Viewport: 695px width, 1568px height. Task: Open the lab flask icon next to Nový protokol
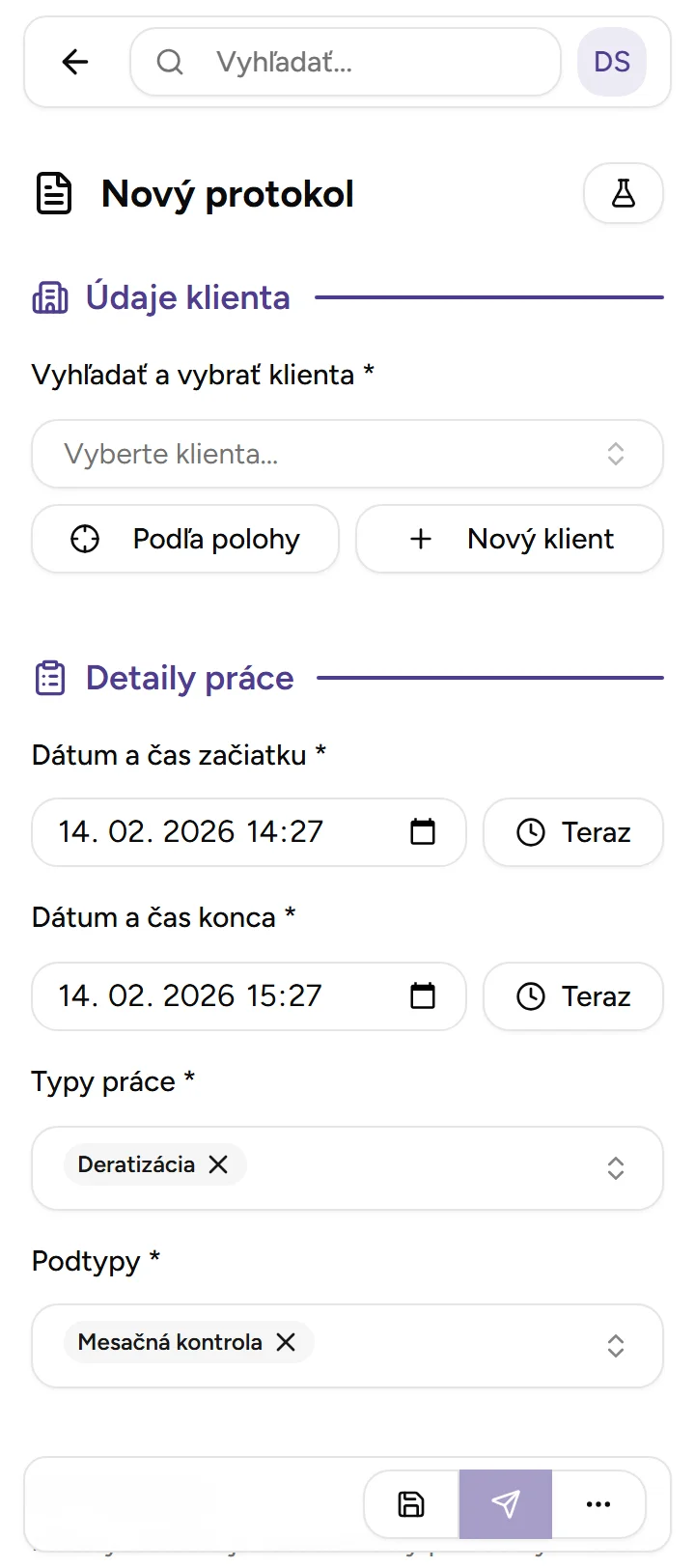pos(624,193)
